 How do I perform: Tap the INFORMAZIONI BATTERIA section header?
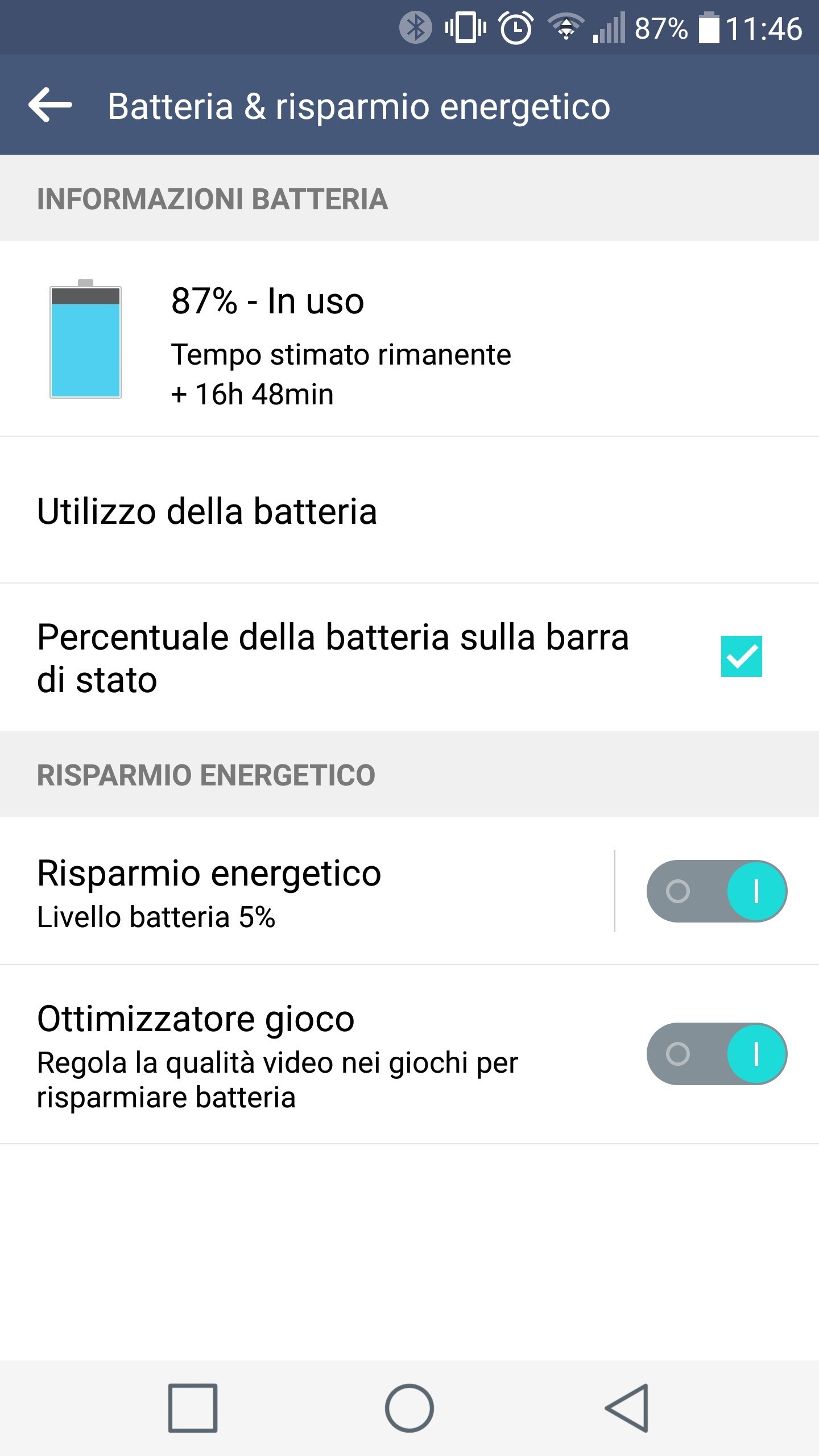[x=213, y=197]
